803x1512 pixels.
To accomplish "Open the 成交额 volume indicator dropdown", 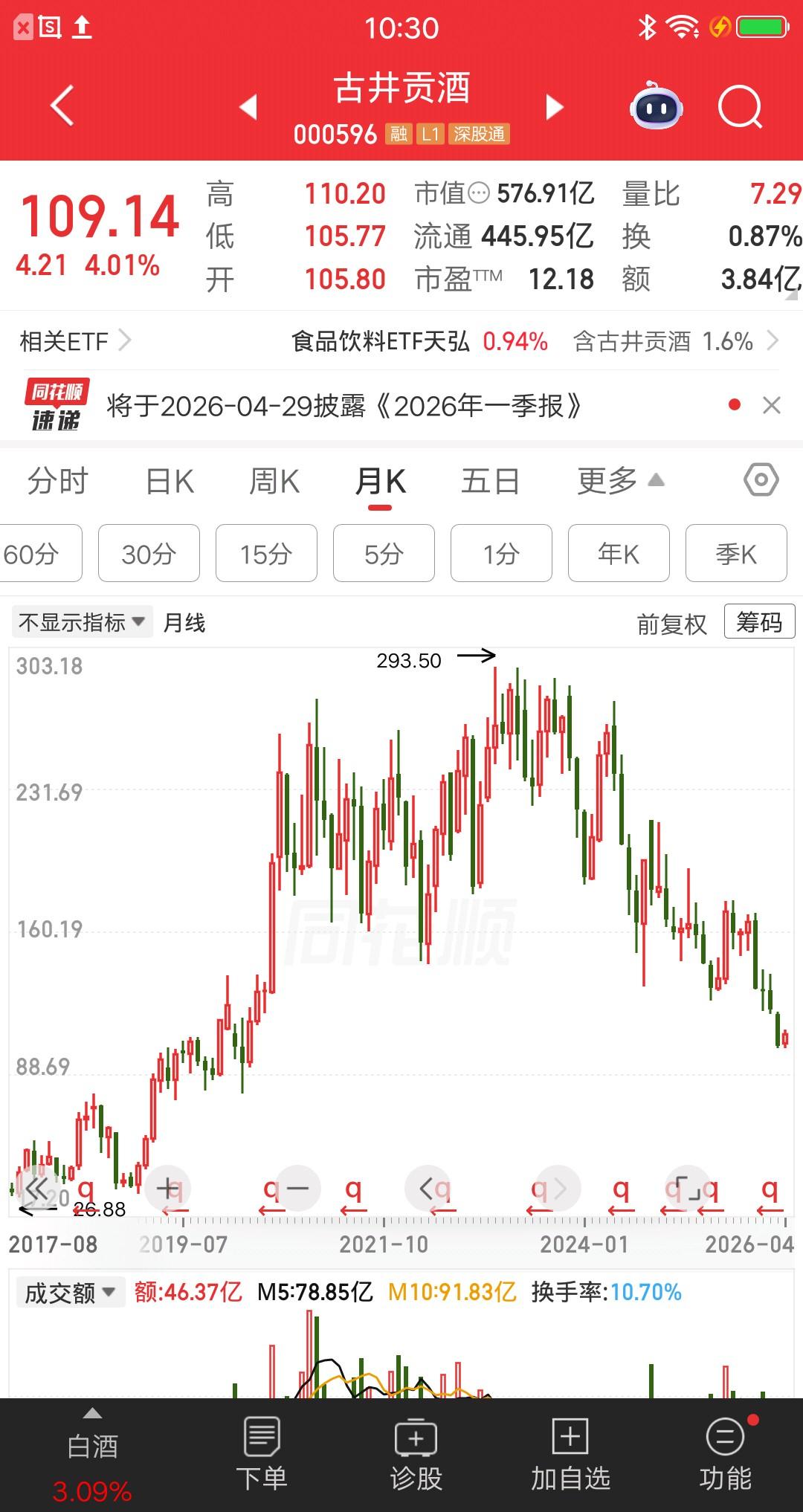I will tap(69, 1291).
